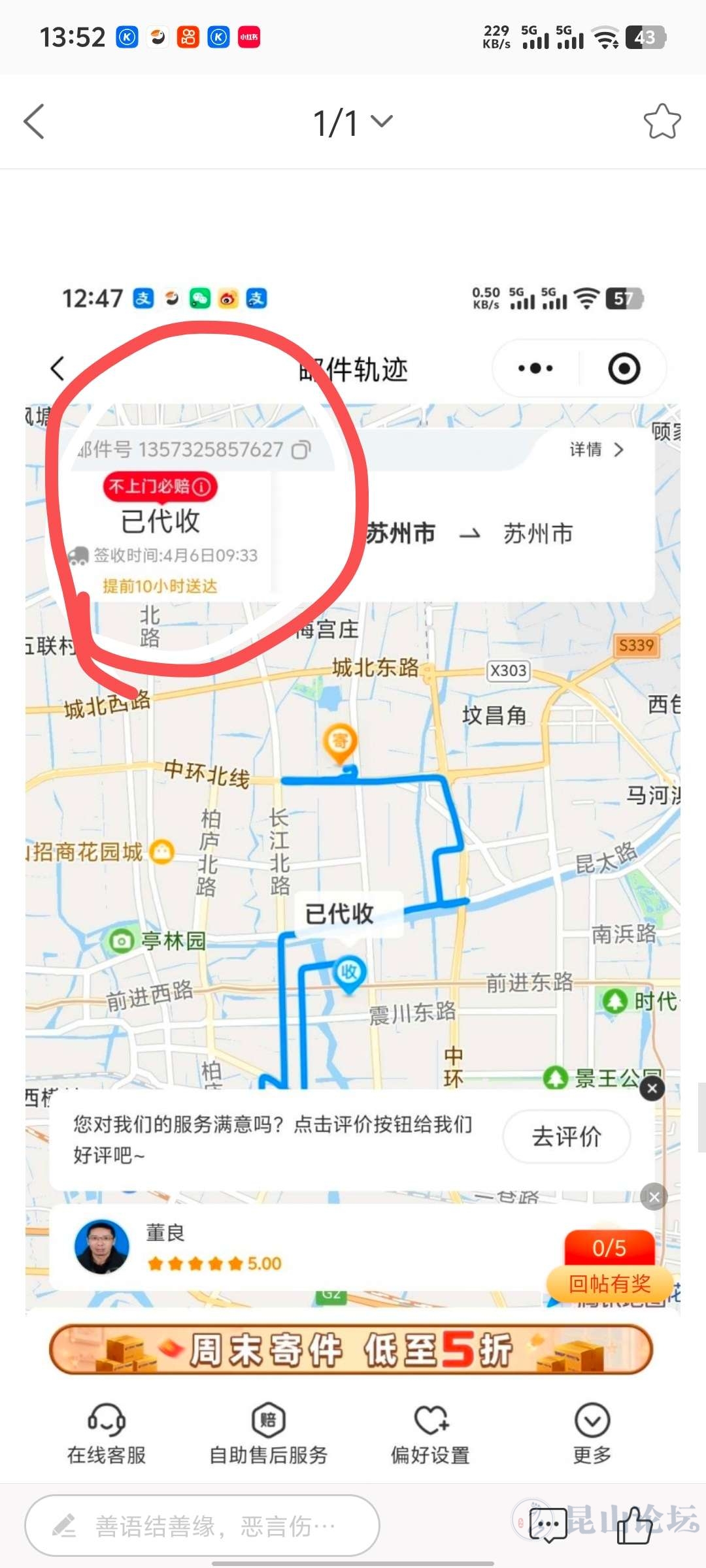The image size is (706, 1568).
Task: Go back from the image viewer
Action: (34, 122)
